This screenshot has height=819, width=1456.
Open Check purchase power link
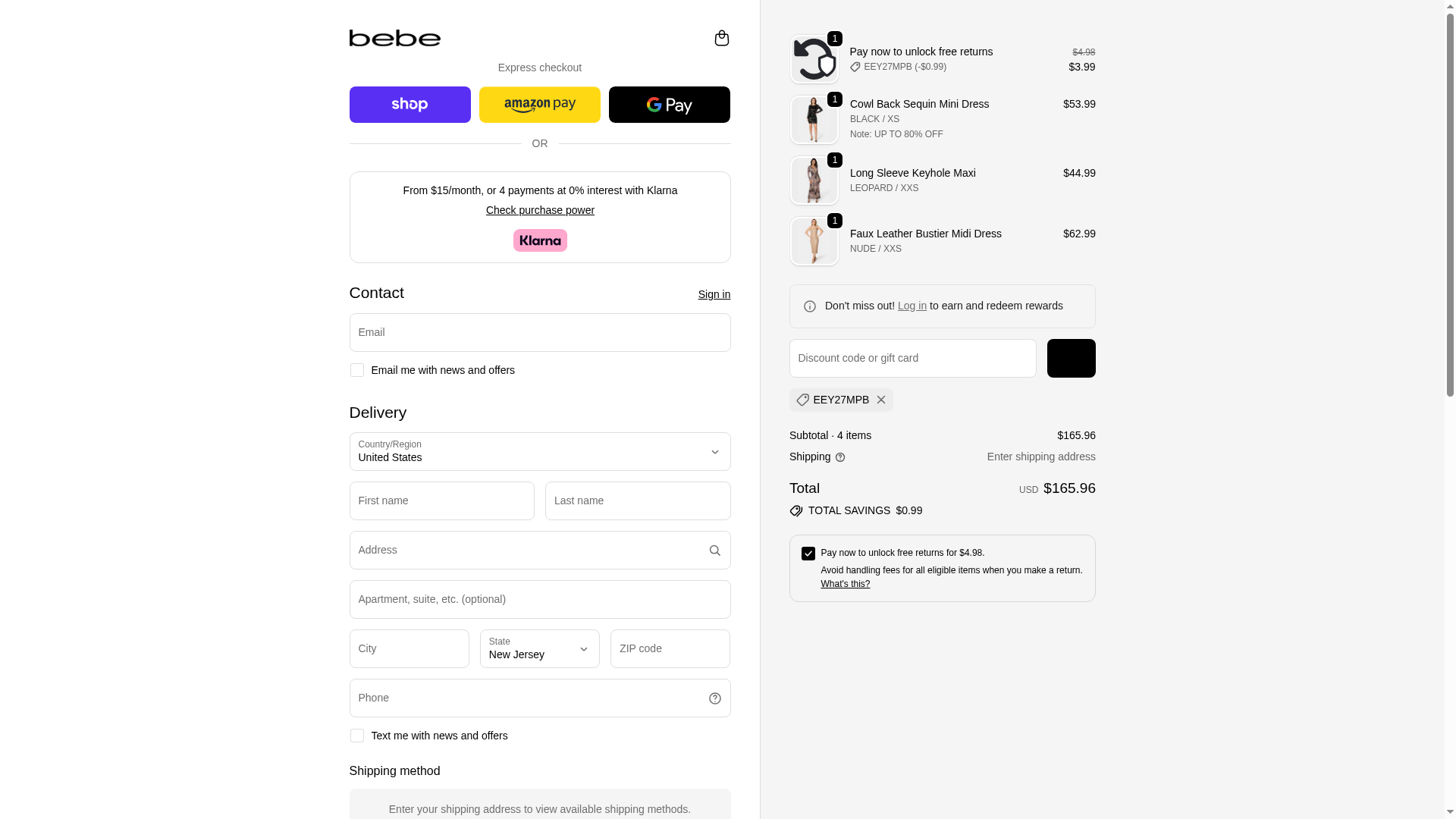(x=539, y=210)
